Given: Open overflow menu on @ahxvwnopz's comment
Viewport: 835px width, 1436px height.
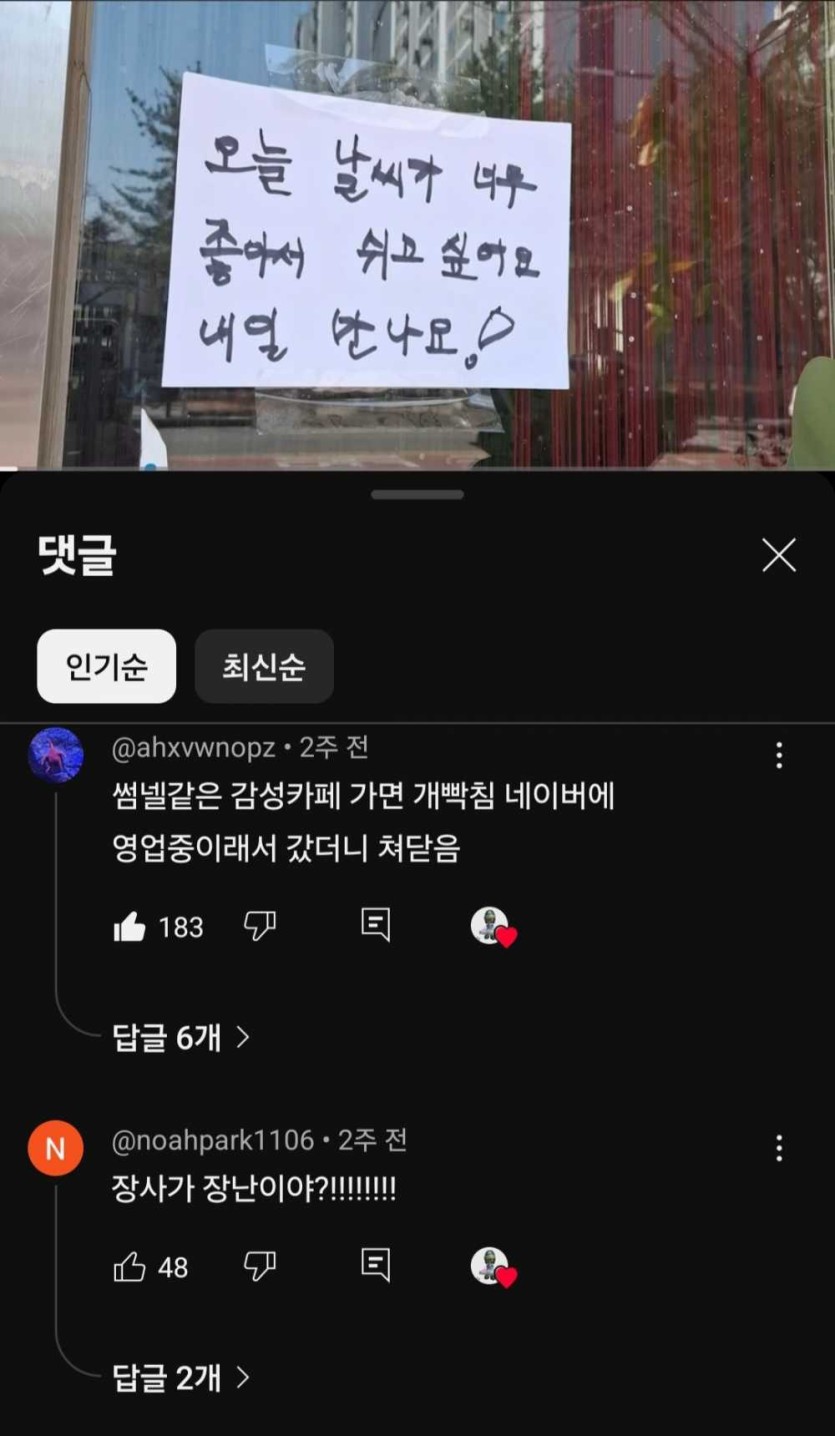Looking at the screenshot, I should (x=779, y=755).
